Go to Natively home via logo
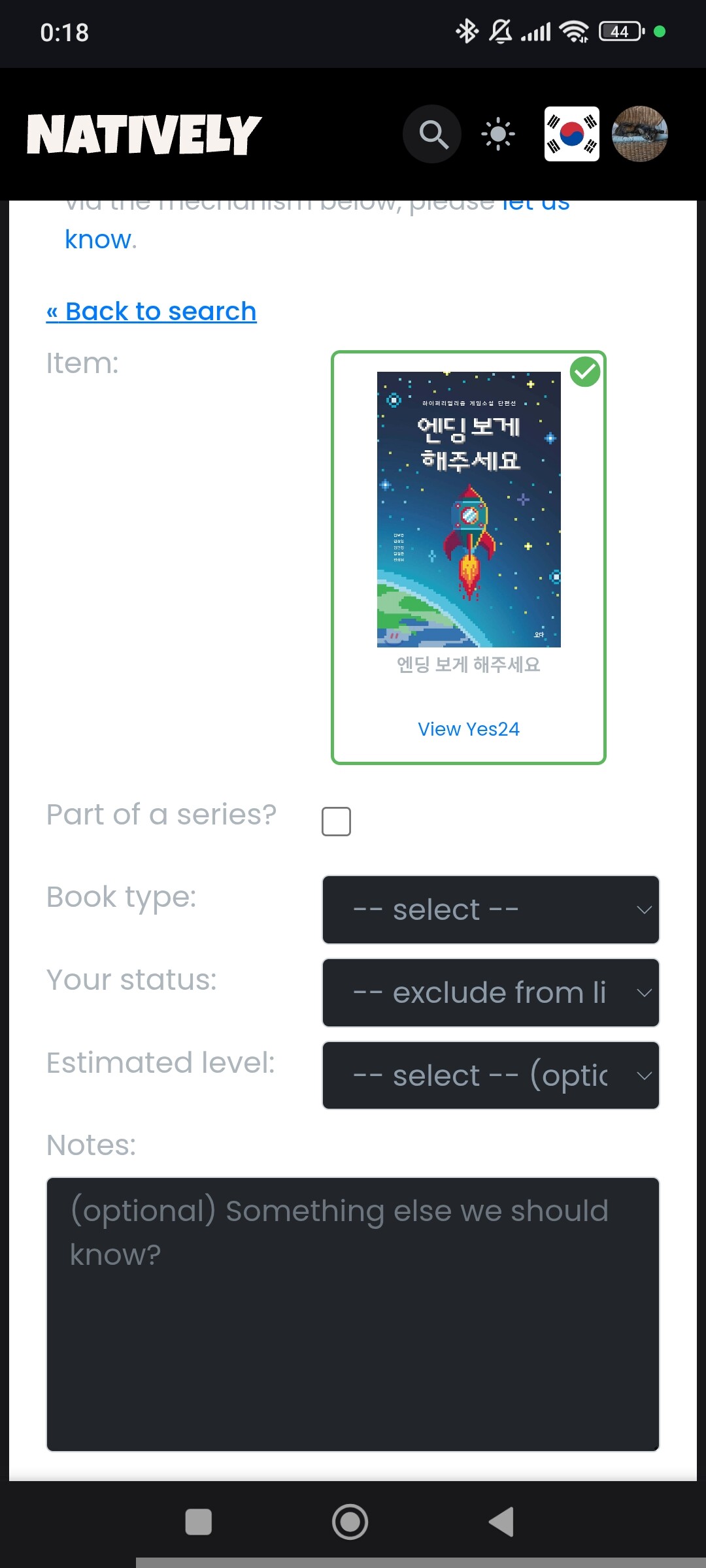 tap(144, 134)
